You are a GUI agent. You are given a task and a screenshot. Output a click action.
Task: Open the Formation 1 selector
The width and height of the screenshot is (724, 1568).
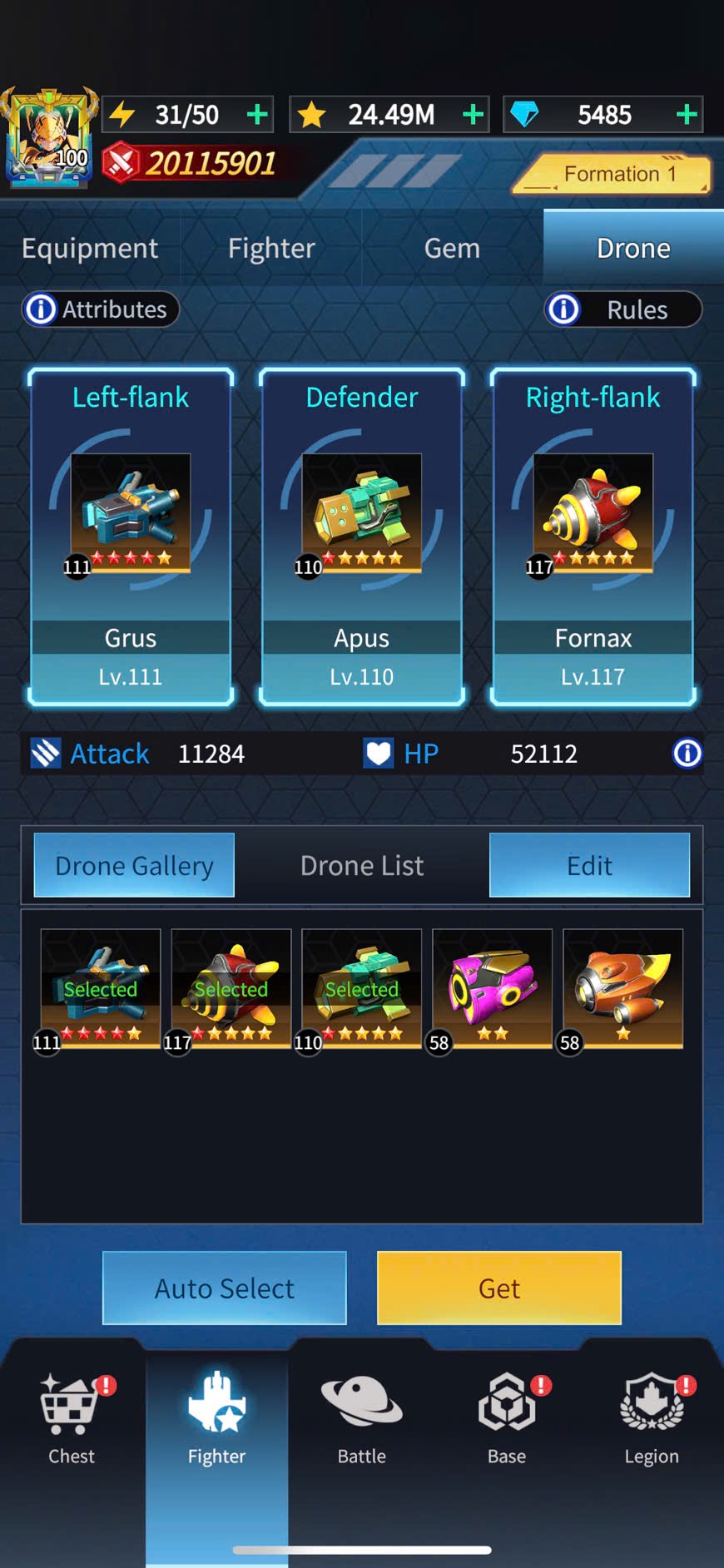[x=612, y=174]
